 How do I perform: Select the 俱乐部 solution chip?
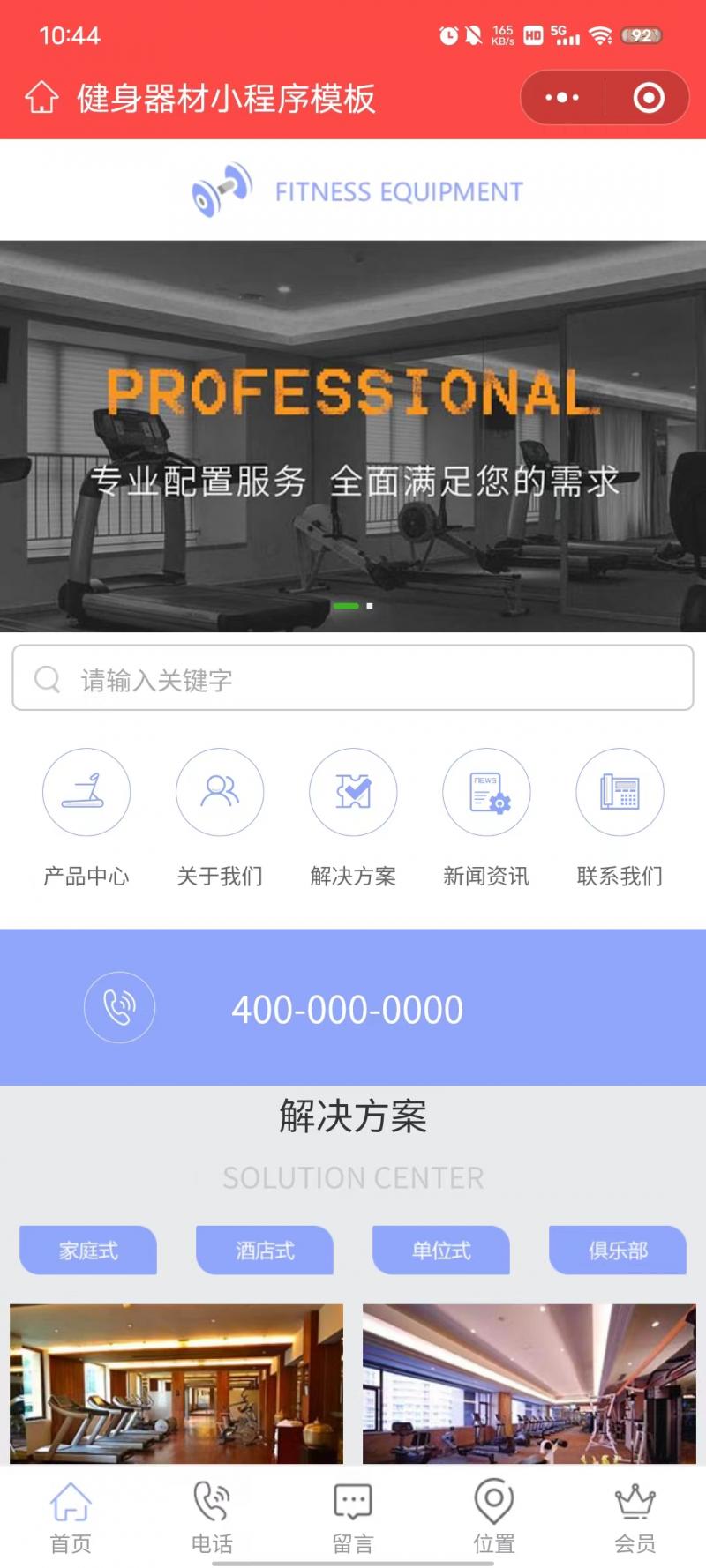tap(618, 1250)
